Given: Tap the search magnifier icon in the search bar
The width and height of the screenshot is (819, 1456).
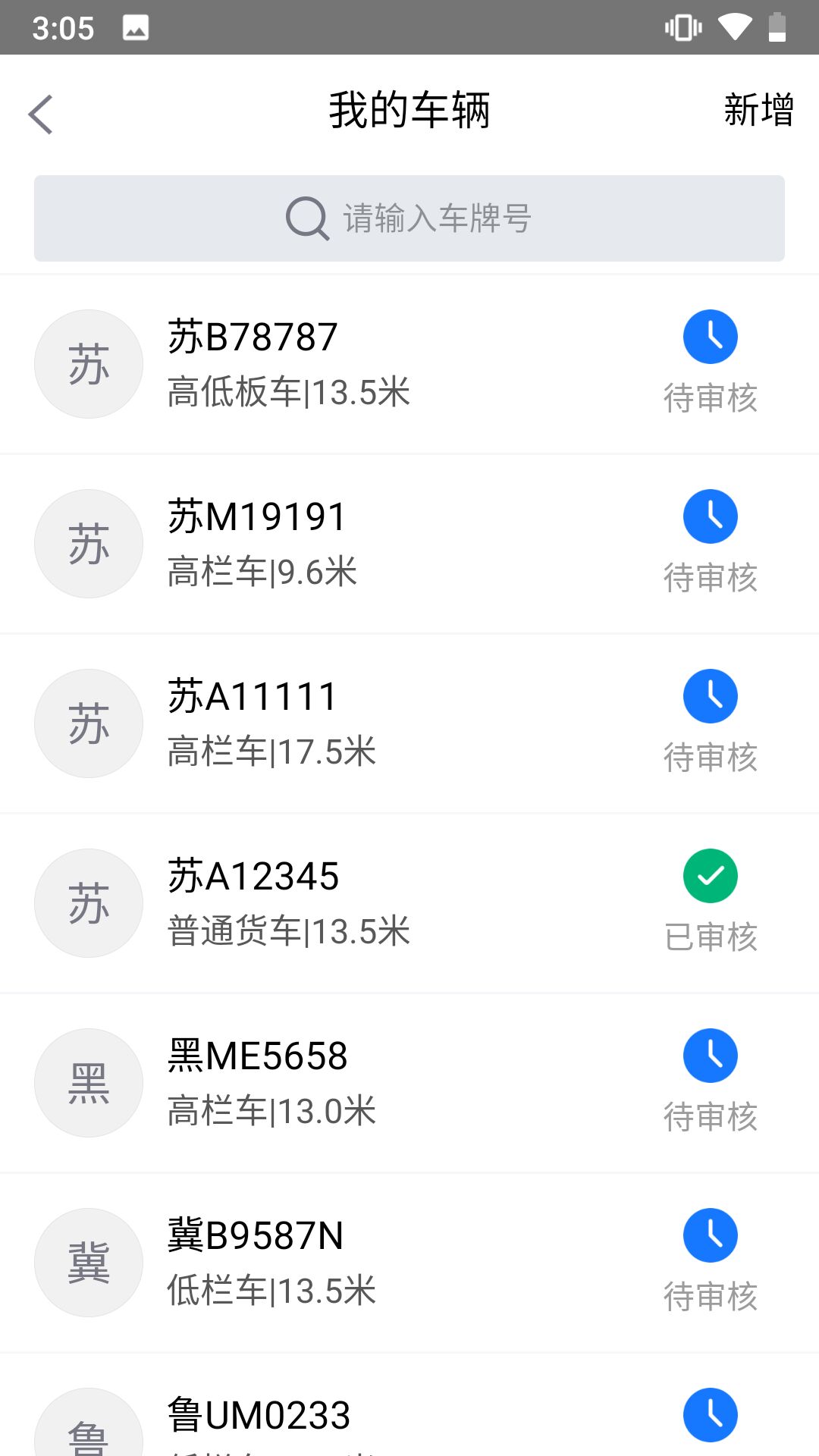Looking at the screenshot, I should point(306,218).
